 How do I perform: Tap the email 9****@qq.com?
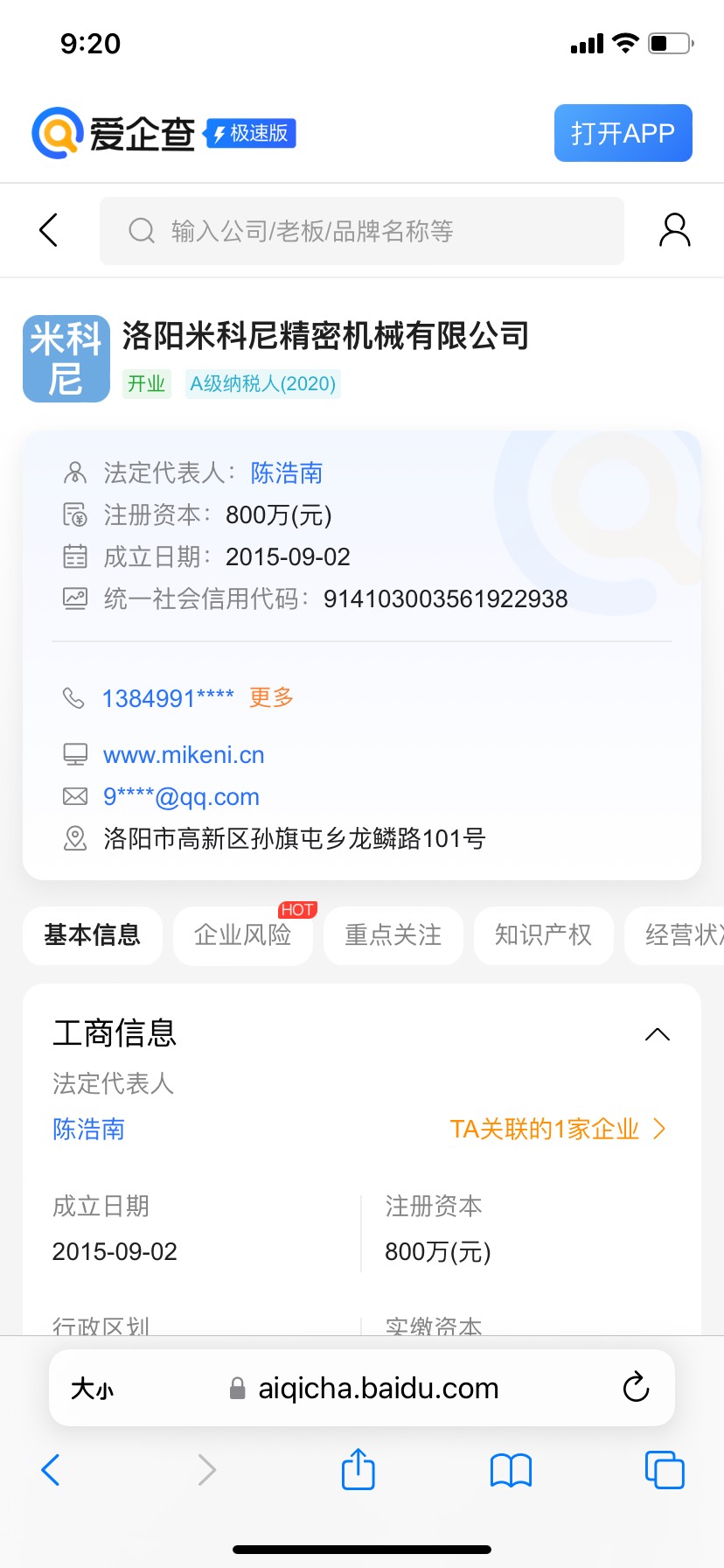click(x=181, y=797)
